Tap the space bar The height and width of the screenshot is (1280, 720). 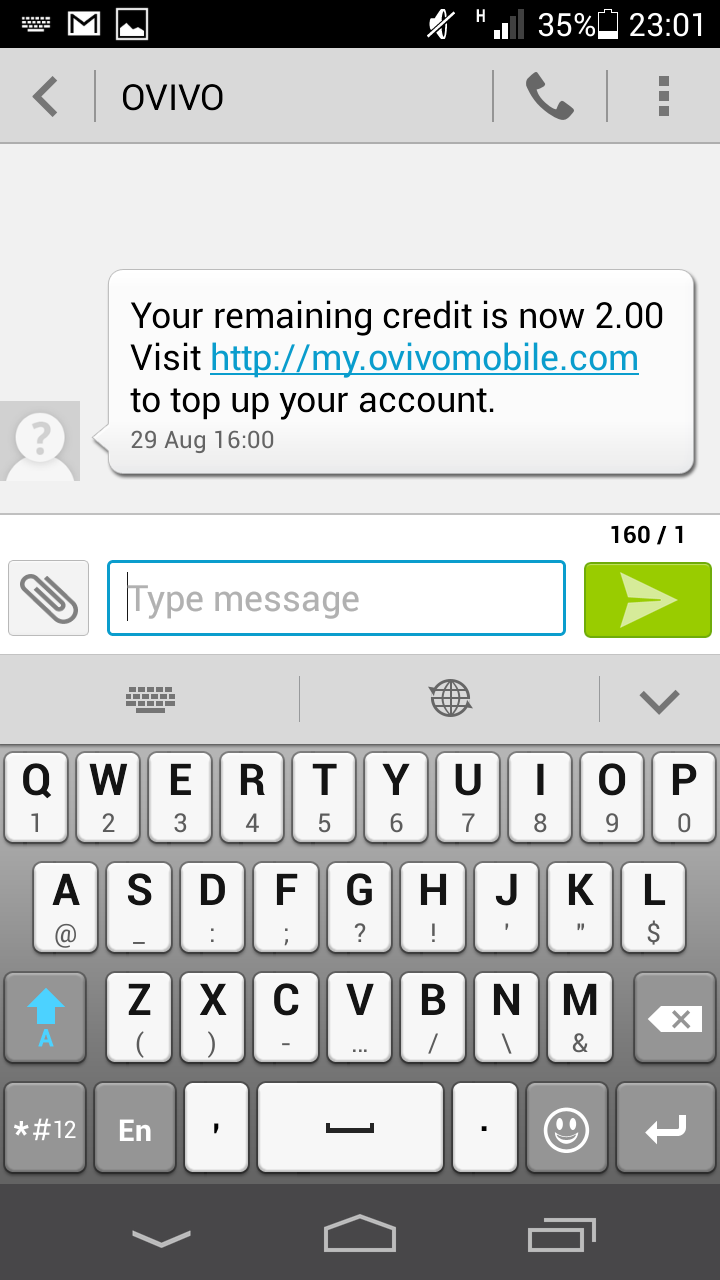(350, 1127)
